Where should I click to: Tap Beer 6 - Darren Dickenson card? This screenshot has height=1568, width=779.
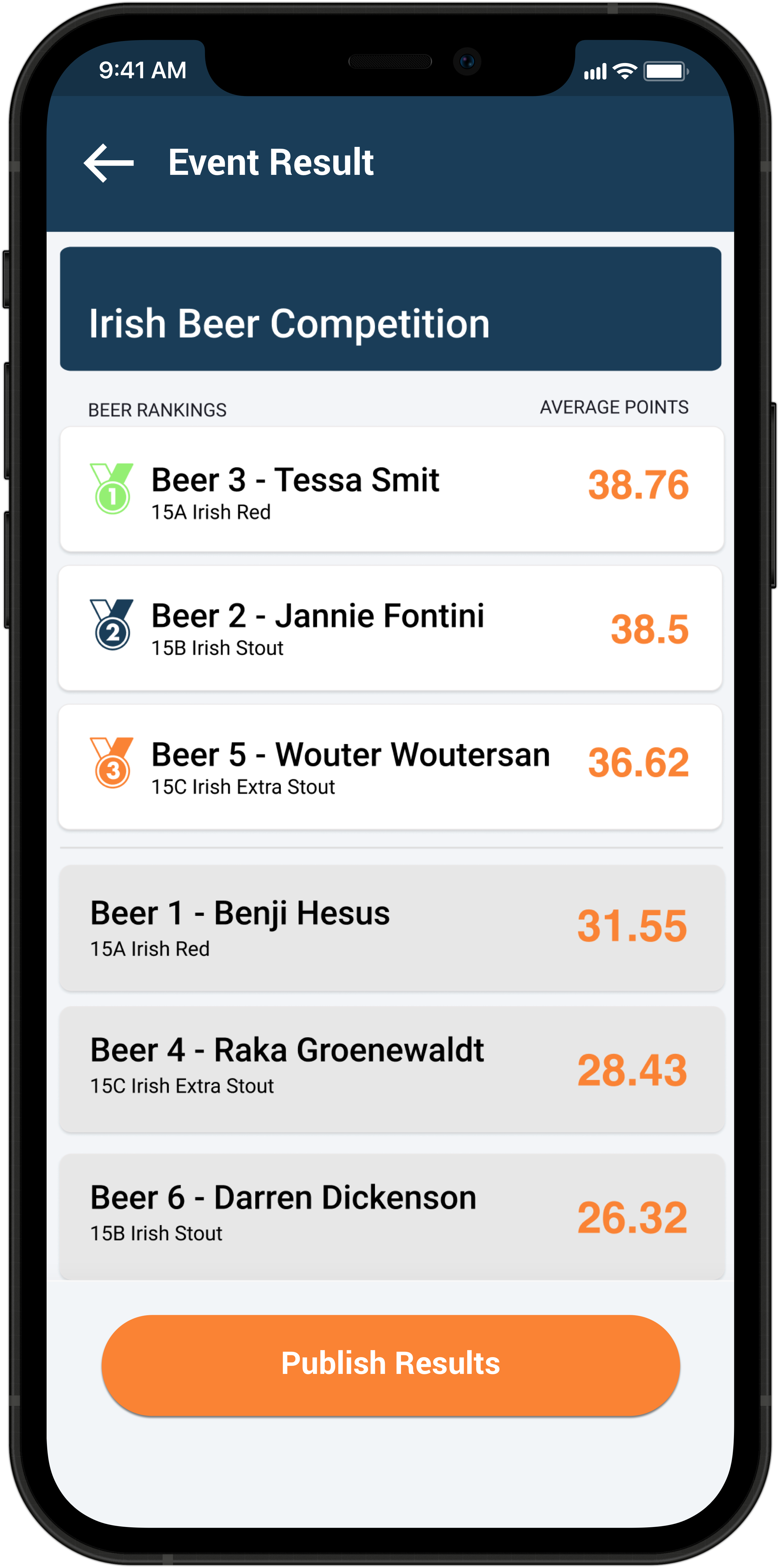coord(391,1215)
